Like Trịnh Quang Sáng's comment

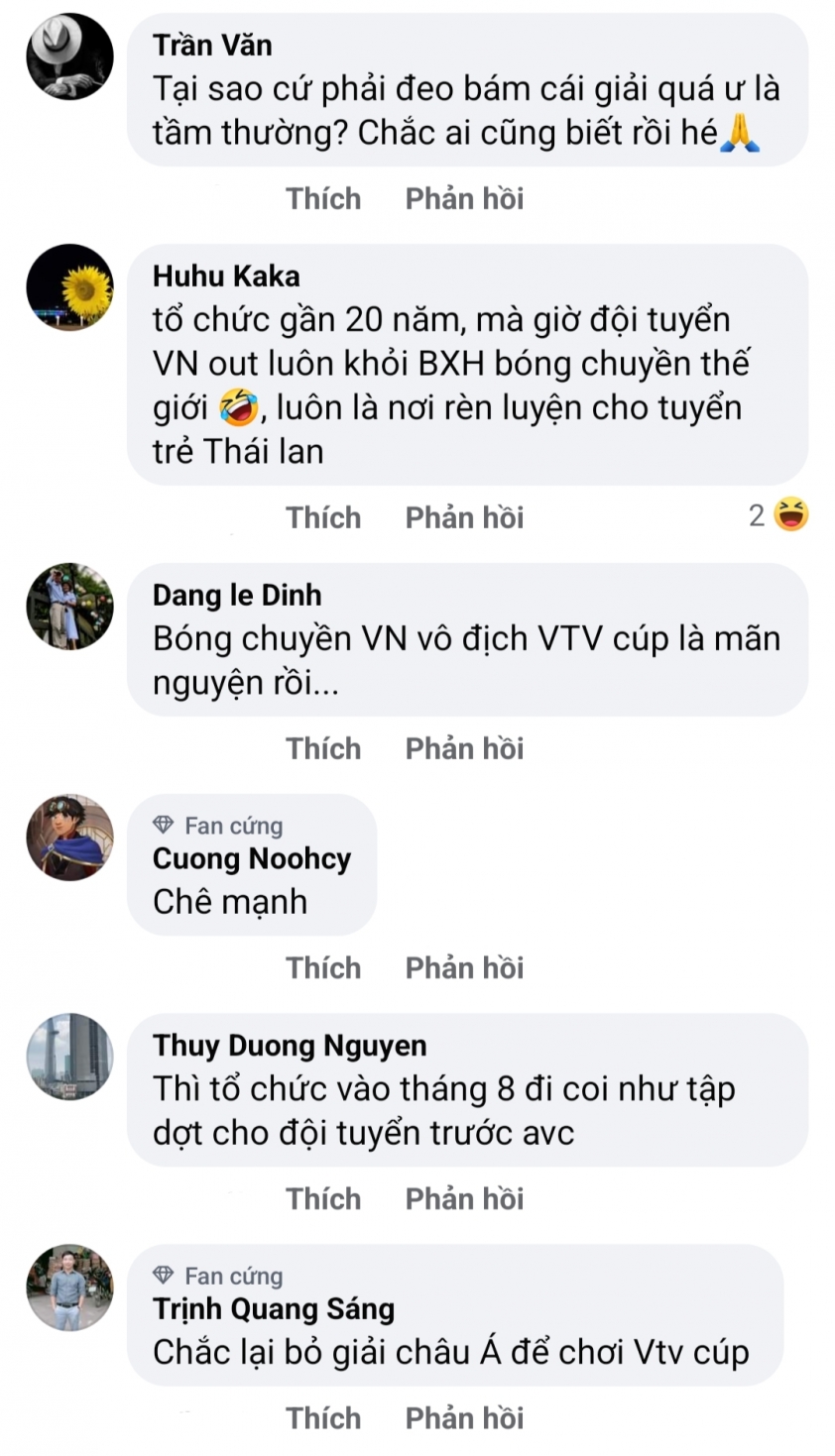click(x=323, y=1418)
